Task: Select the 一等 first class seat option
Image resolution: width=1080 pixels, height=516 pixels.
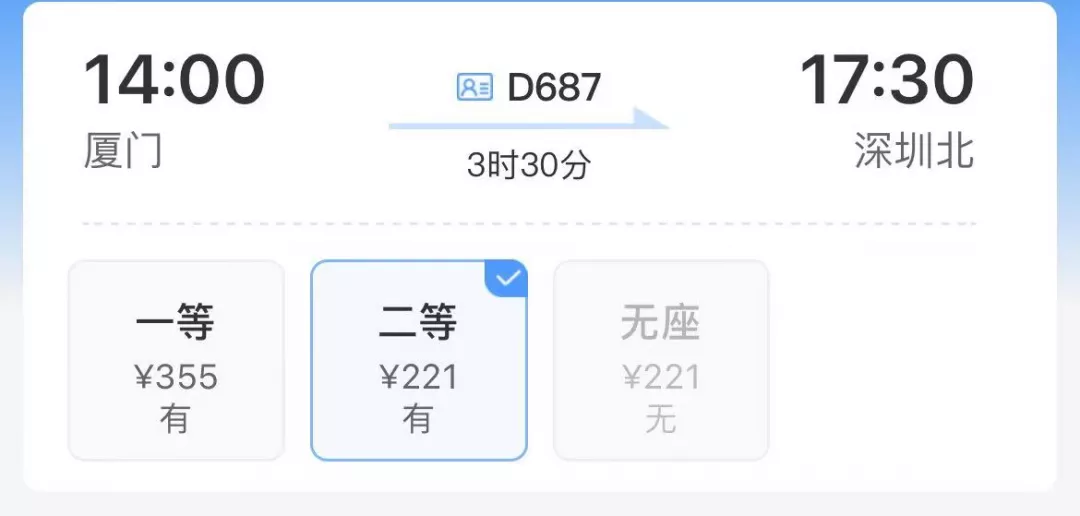Action: 176,361
